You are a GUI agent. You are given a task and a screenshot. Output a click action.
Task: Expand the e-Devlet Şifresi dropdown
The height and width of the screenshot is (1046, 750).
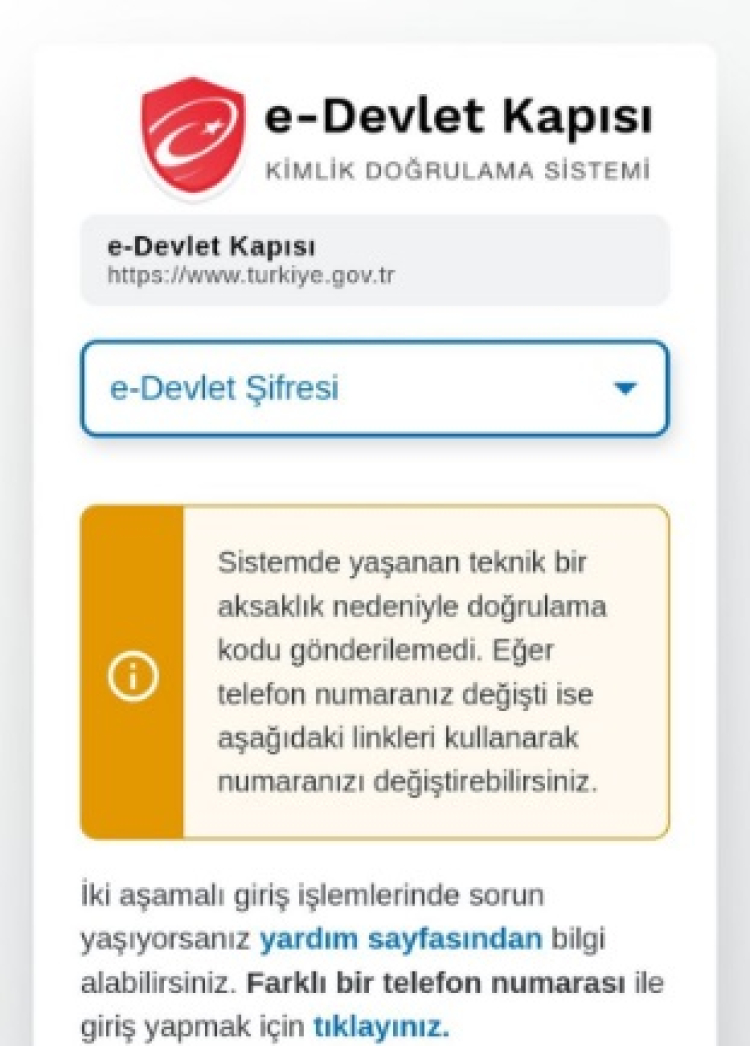coord(374,388)
